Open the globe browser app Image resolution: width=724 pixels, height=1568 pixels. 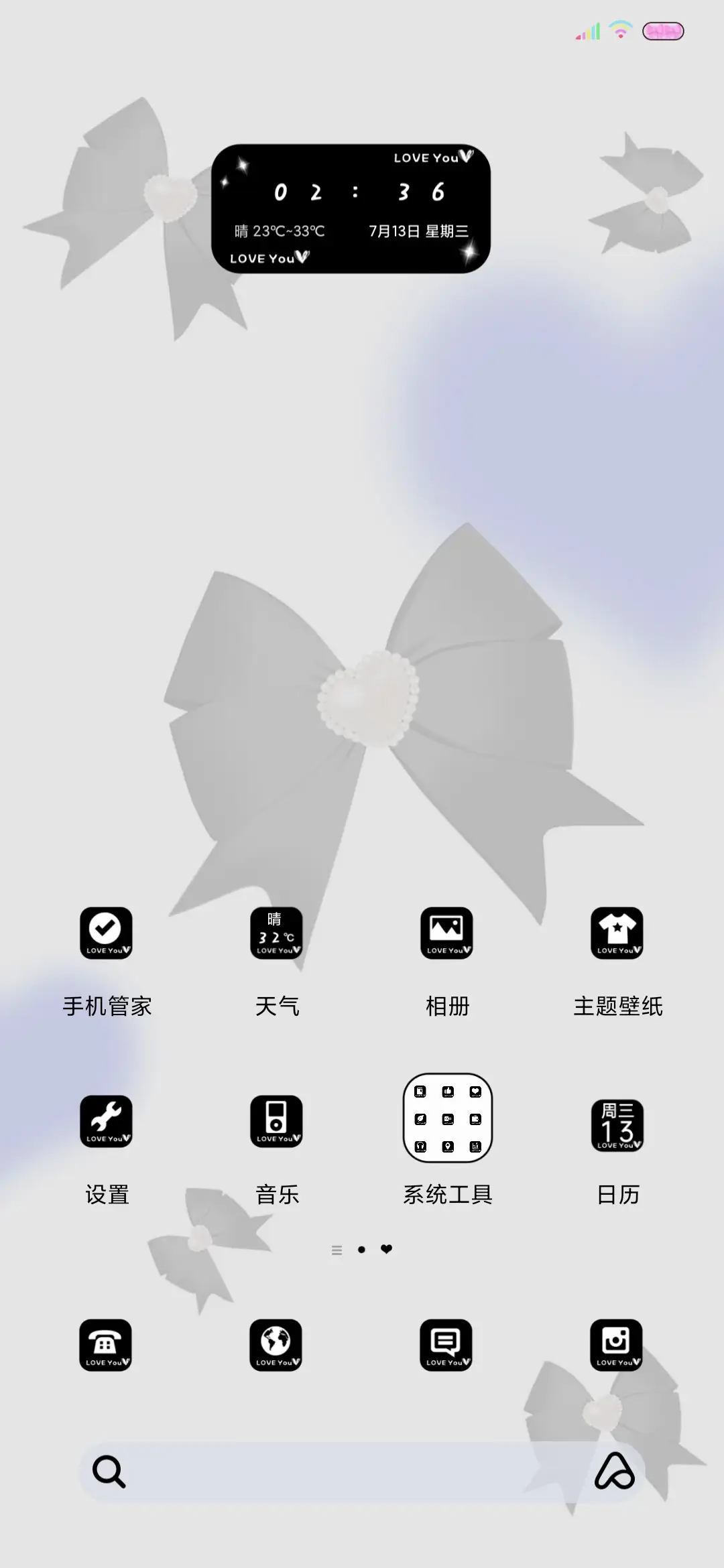pyautogui.click(x=277, y=1346)
